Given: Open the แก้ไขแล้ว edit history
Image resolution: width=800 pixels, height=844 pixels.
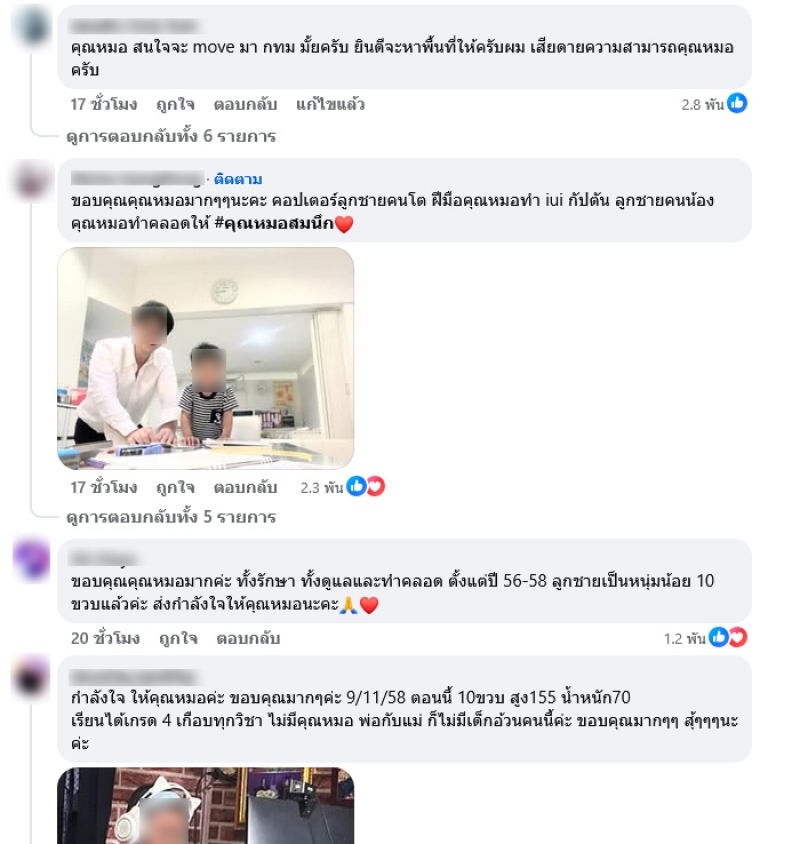Looking at the screenshot, I should click(x=330, y=104).
